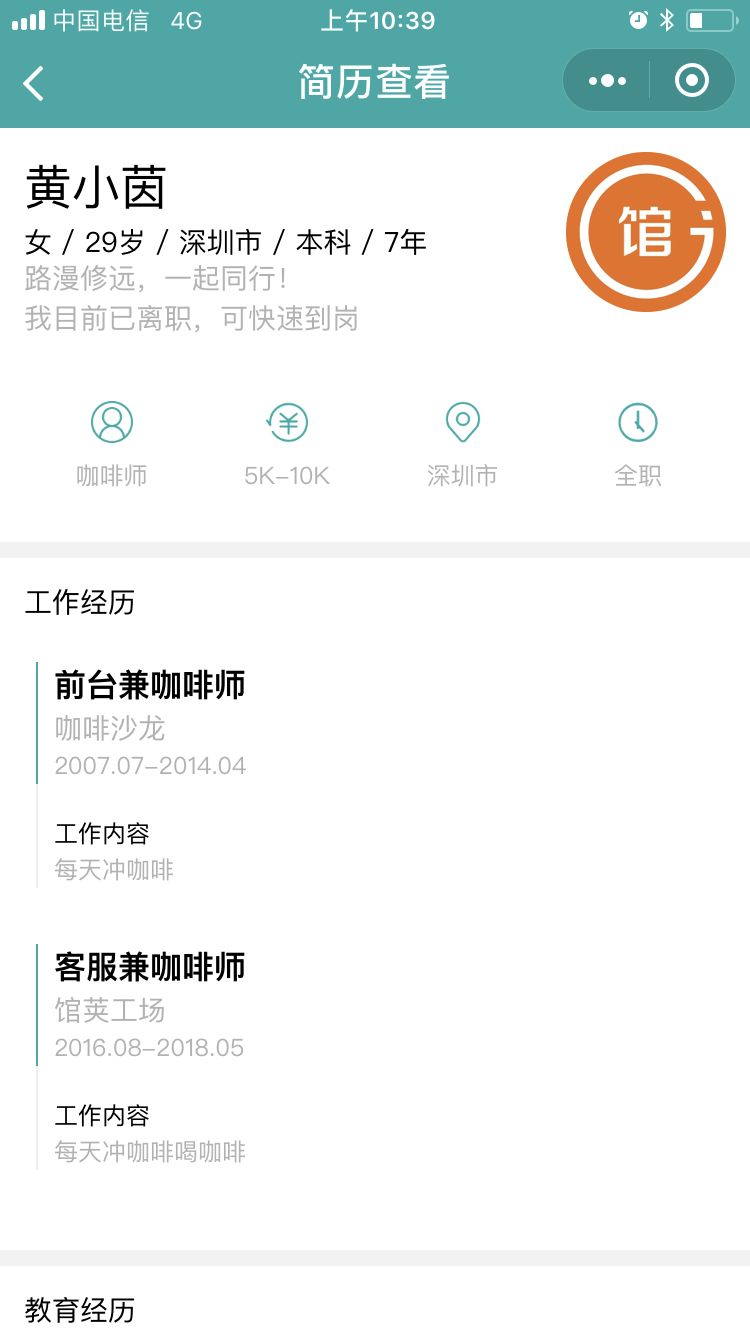Open the mini program's more options menu
The image size is (750, 1334).
pyautogui.click(x=607, y=81)
